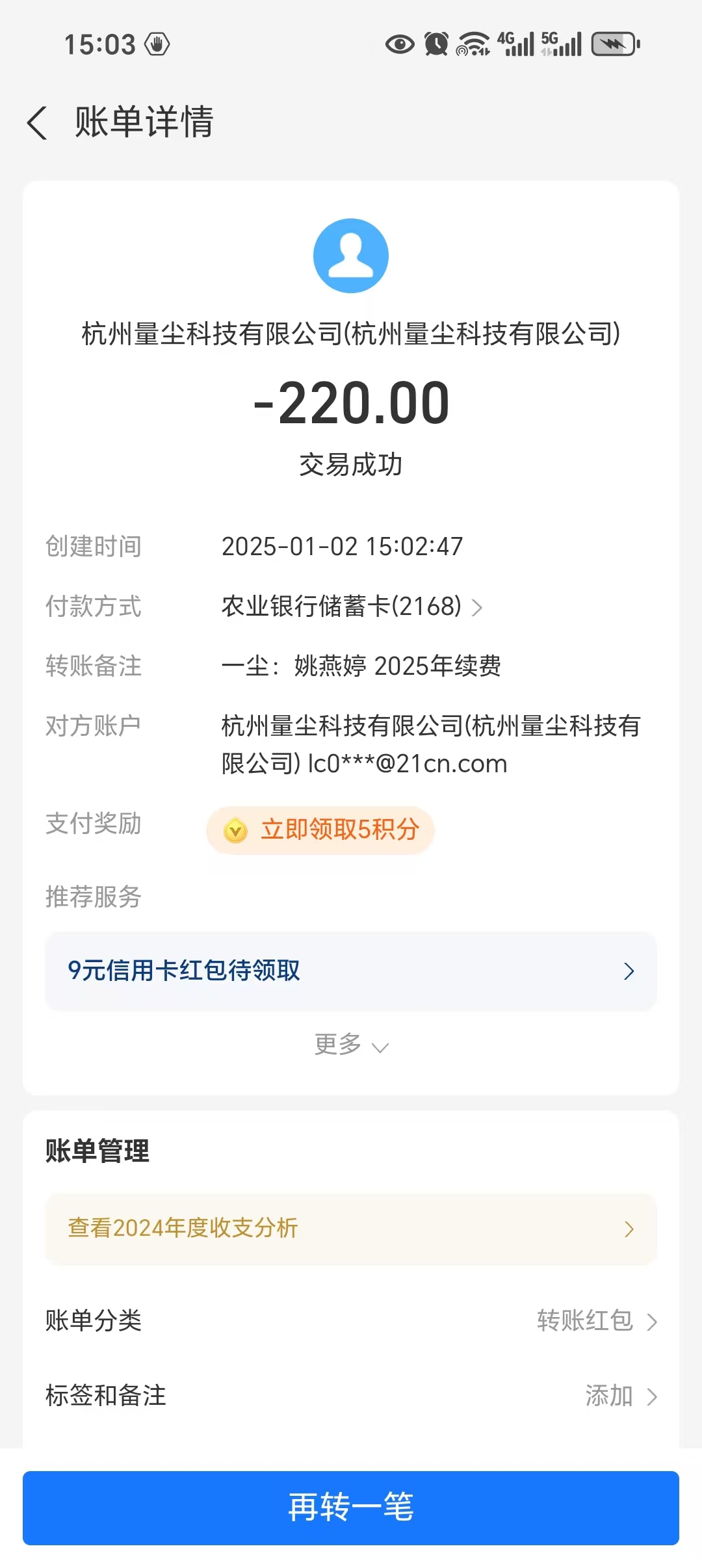Change the 账单分类 category
Screen dimensions: 702x1568
point(351,1321)
